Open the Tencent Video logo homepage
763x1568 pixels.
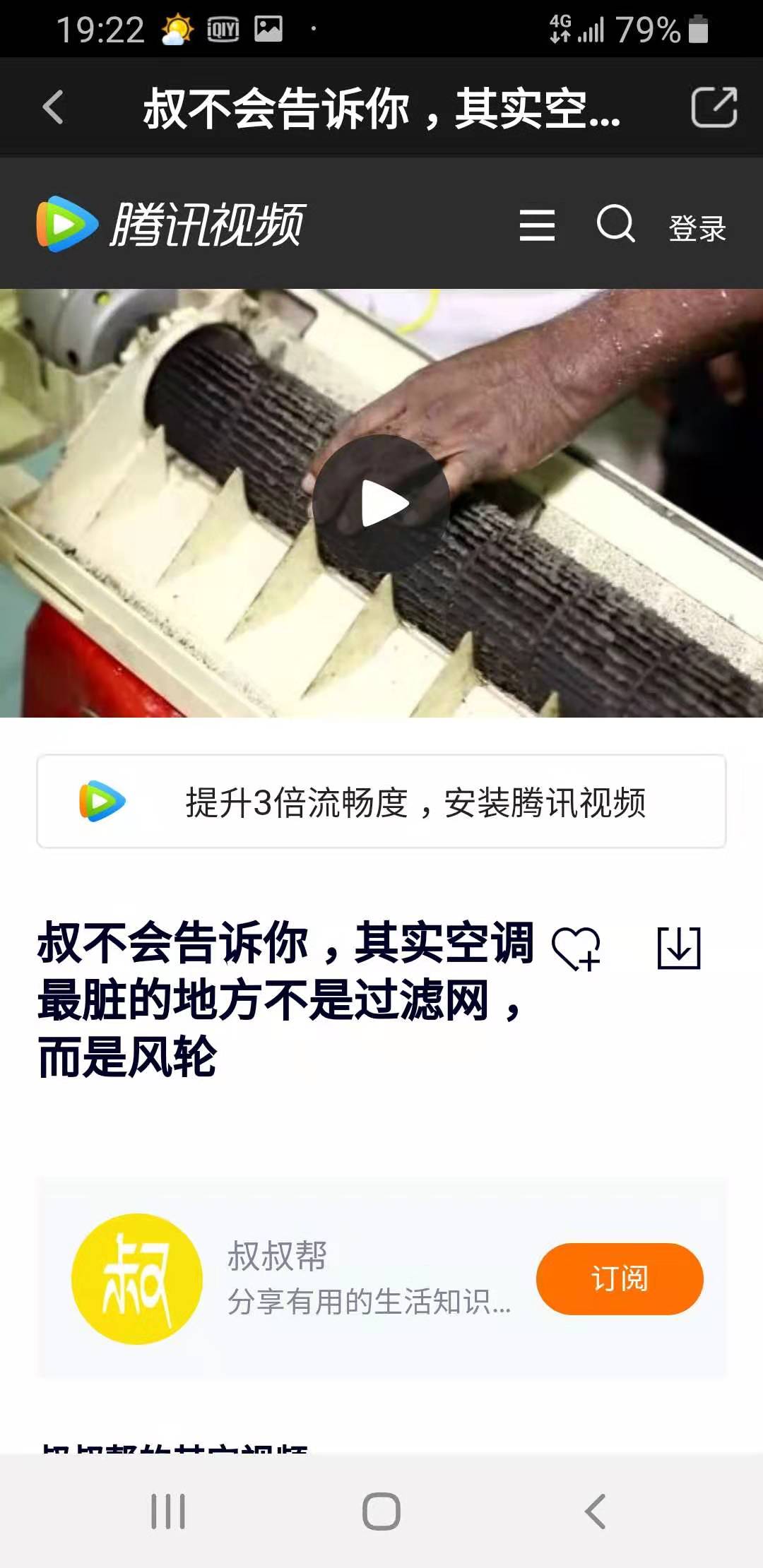click(170, 225)
